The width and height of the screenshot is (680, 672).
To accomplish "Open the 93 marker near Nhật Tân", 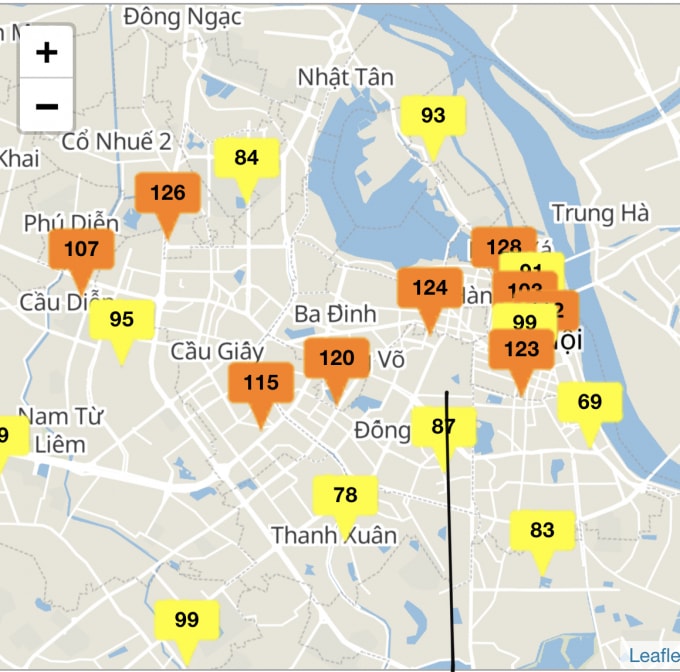I will tap(433, 116).
